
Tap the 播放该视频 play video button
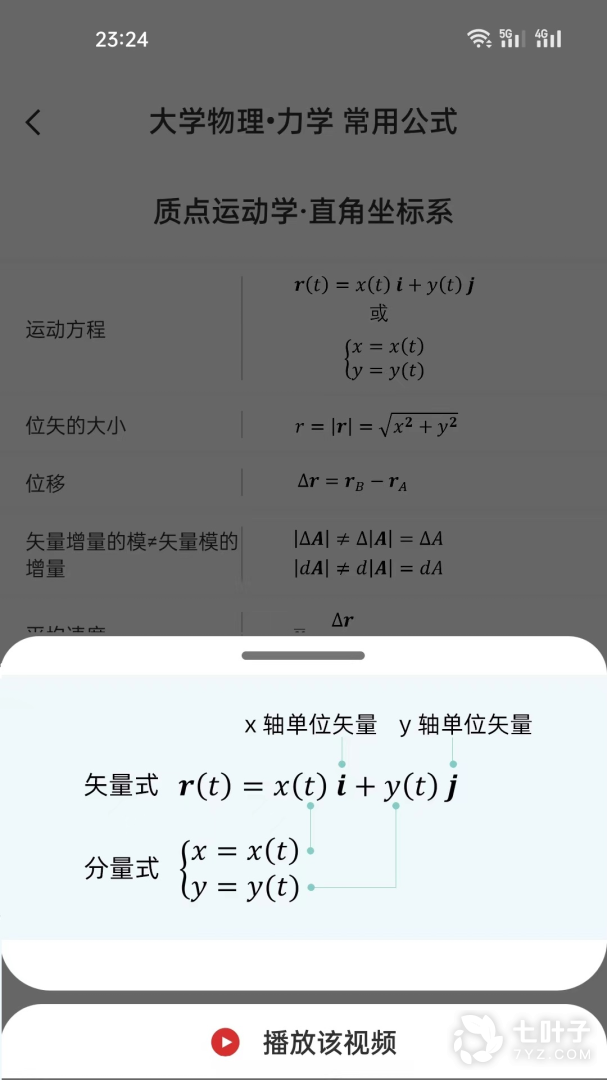[303, 1041]
